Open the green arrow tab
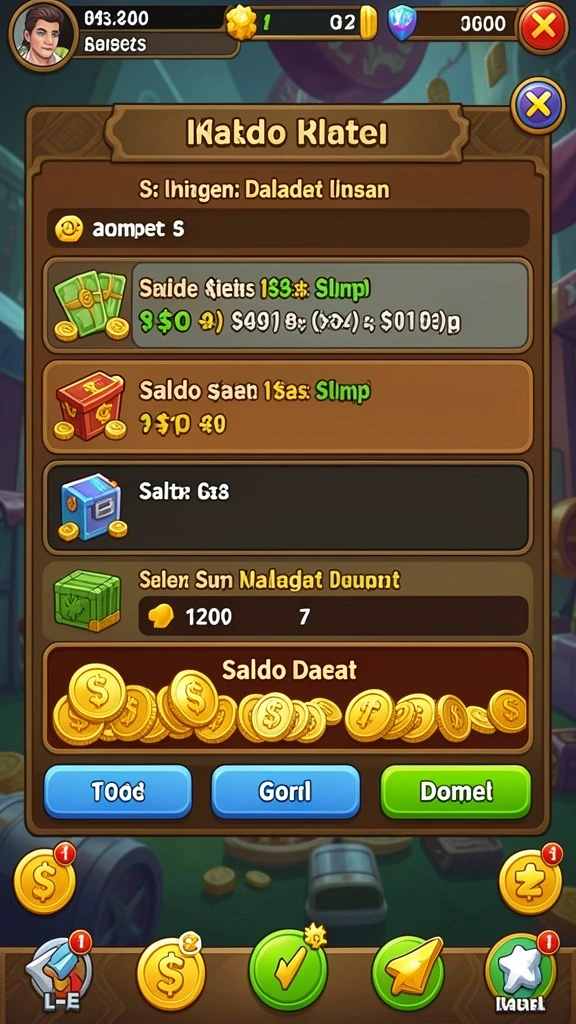The width and height of the screenshot is (576, 1024). click(x=408, y=973)
